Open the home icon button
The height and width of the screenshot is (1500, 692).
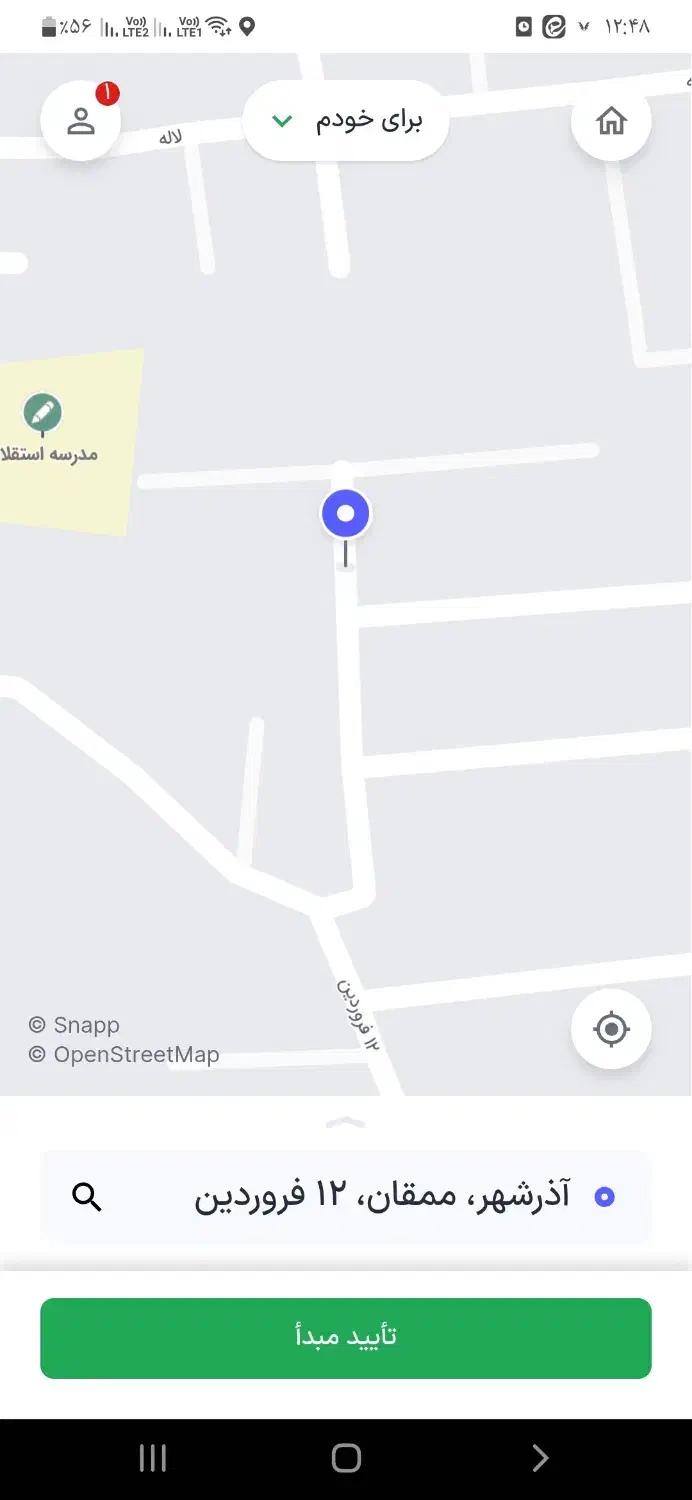[x=611, y=121]
